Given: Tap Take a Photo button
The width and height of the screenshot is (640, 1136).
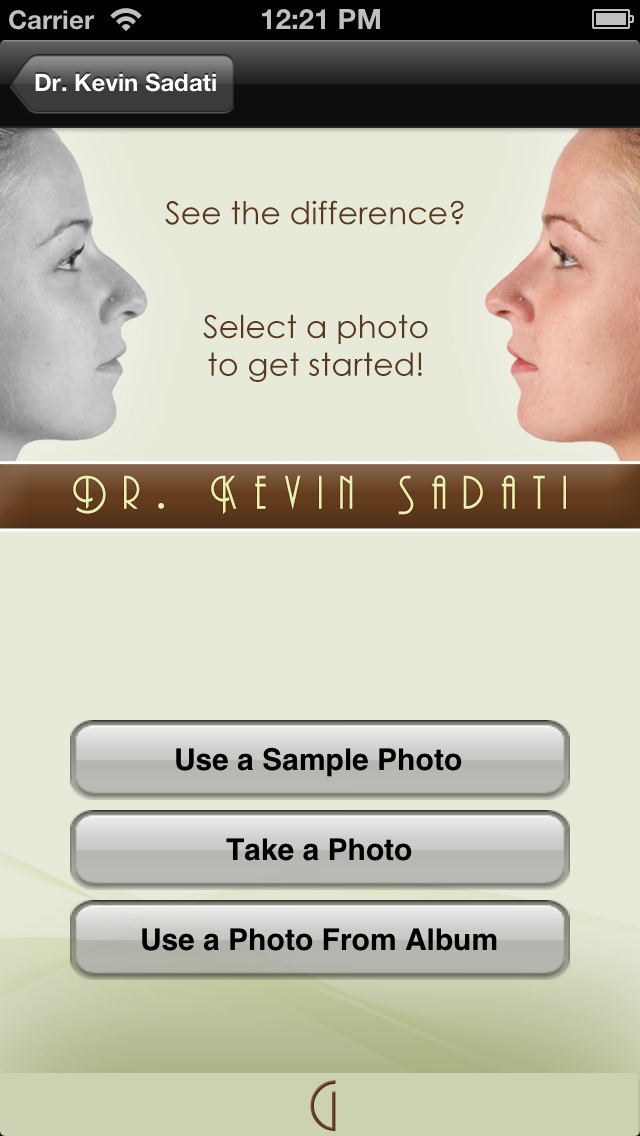Looking at the screenshot, I should [x=320, y=849].
